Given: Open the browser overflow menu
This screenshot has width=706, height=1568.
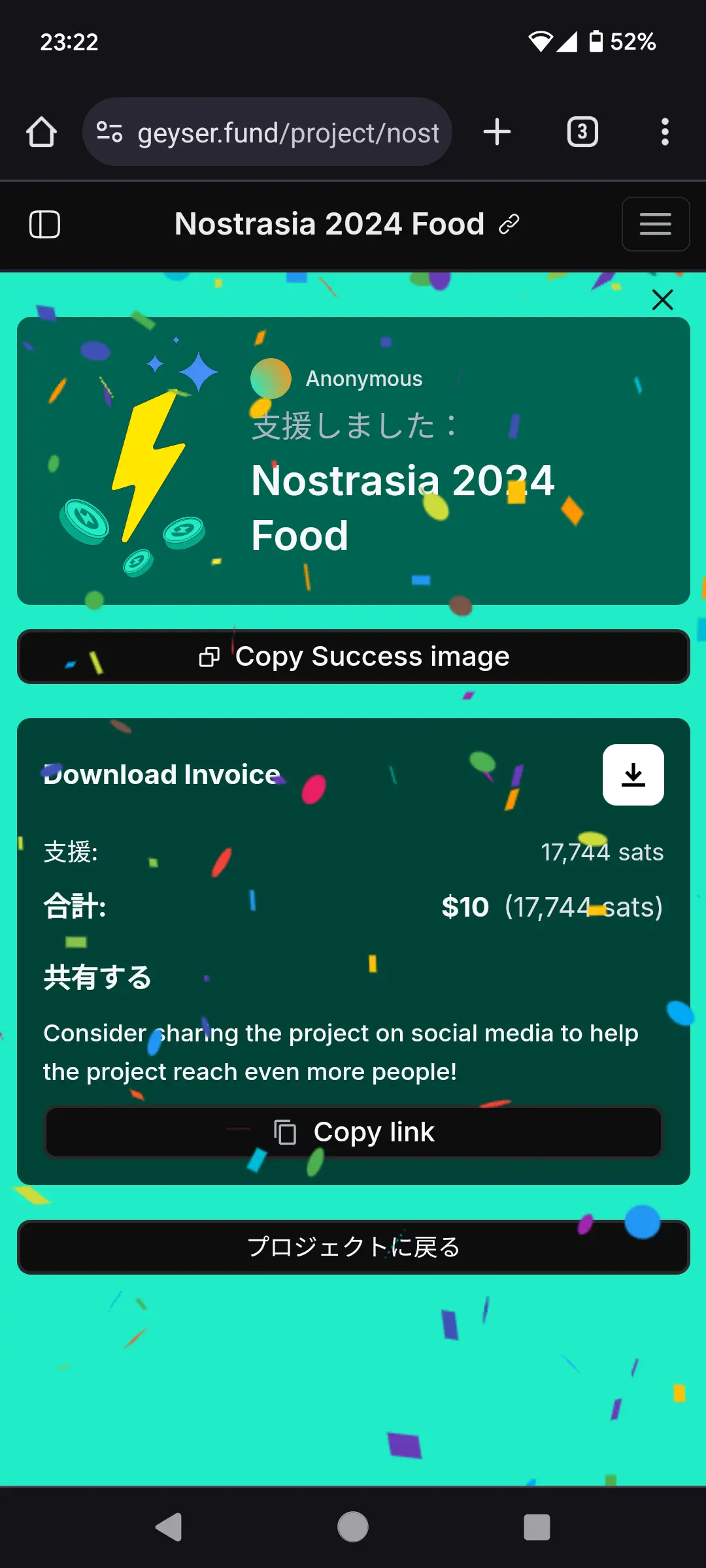Looking at the screenshot, I should [665, 132].
